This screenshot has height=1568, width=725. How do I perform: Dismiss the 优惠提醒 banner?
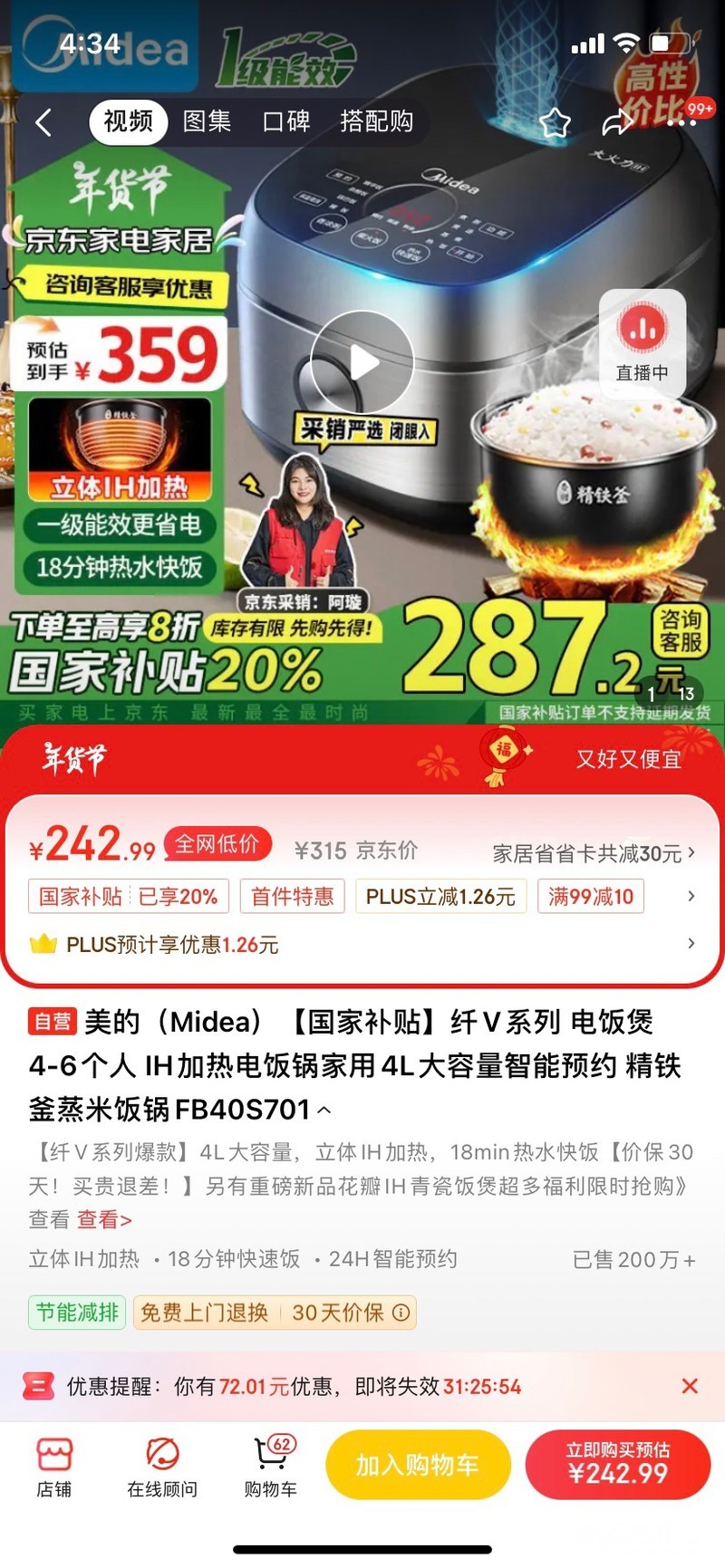(x=690, y=1386)
